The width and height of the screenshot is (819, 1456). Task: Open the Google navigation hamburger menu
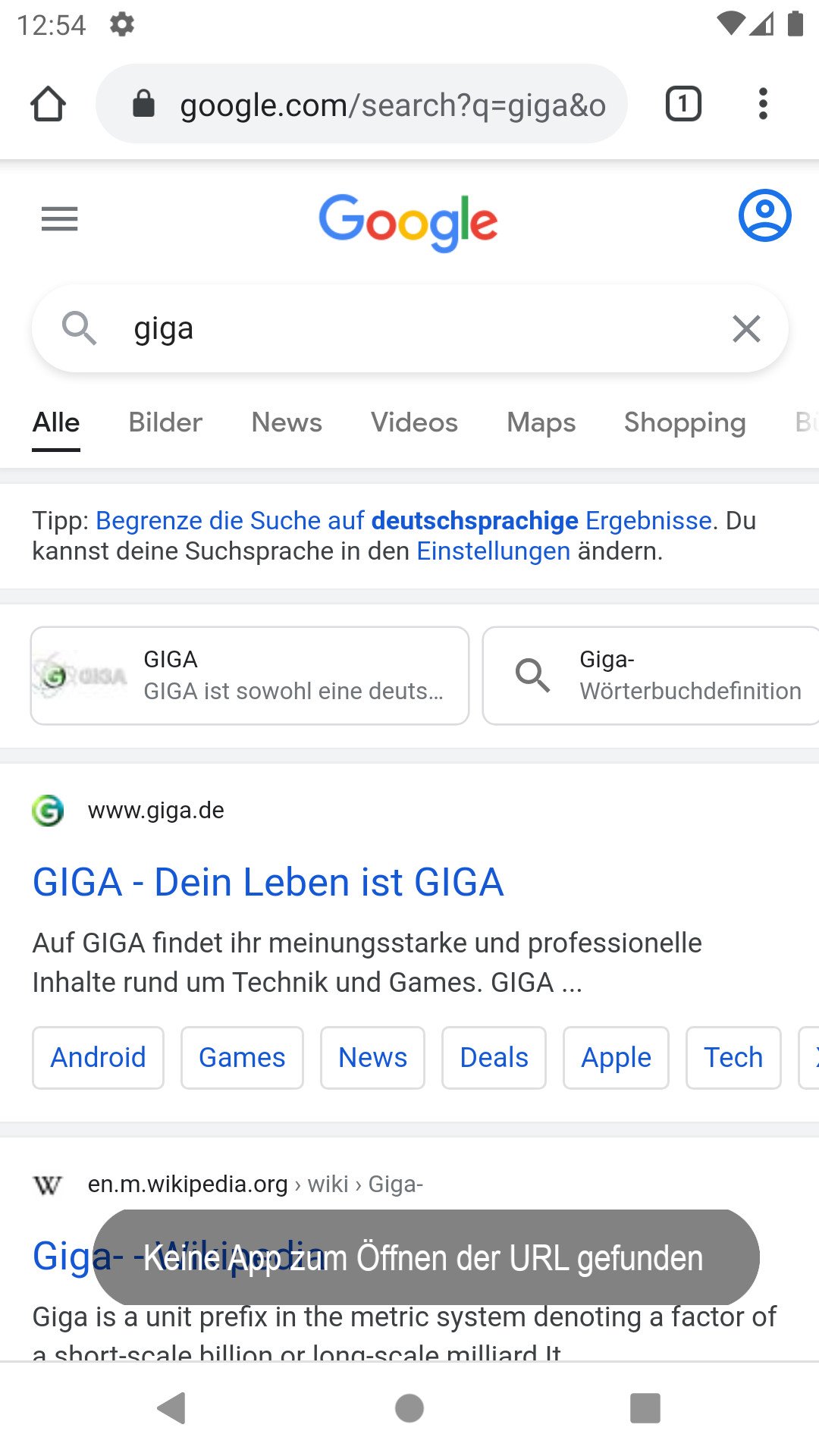59,219
